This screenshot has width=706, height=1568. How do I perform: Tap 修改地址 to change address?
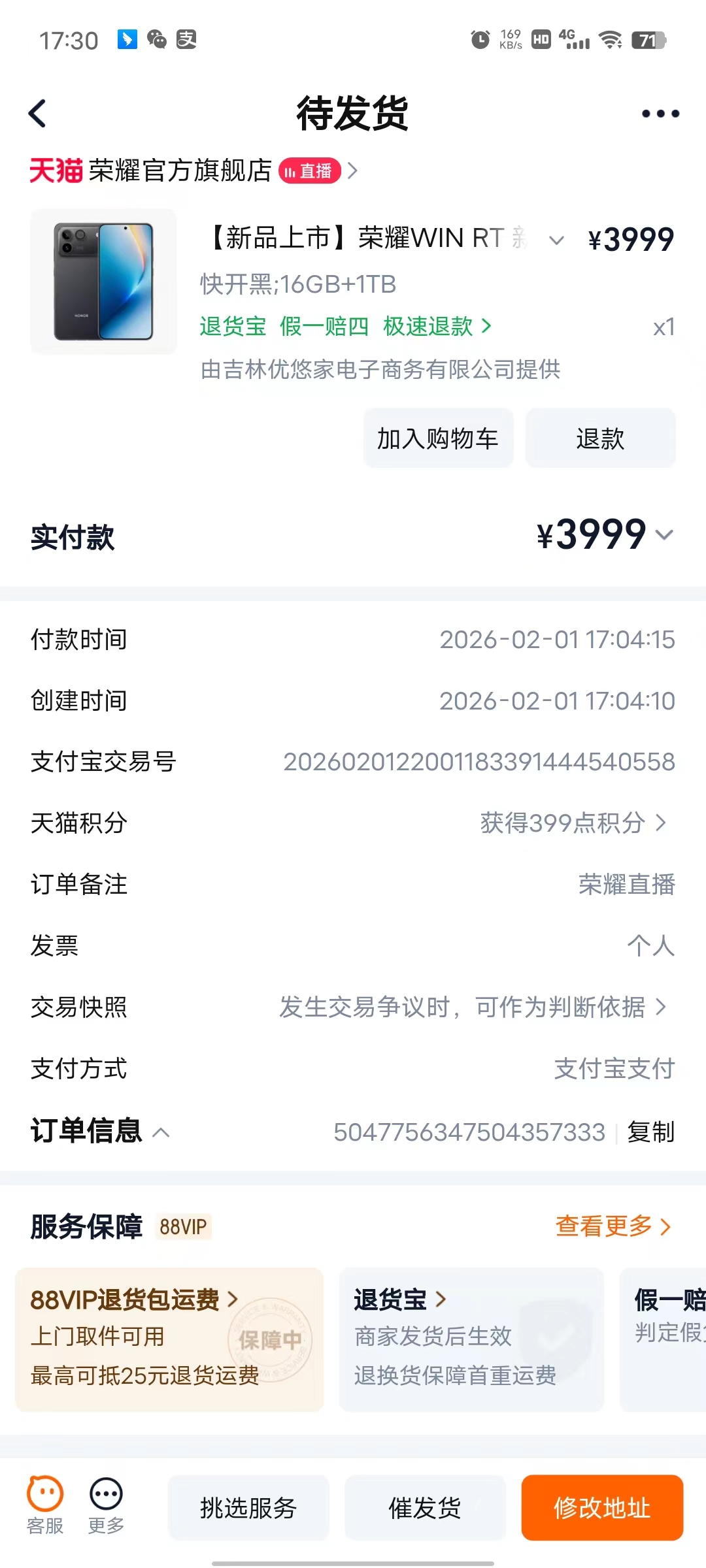pyautogui.click(x=601, y=1508)
